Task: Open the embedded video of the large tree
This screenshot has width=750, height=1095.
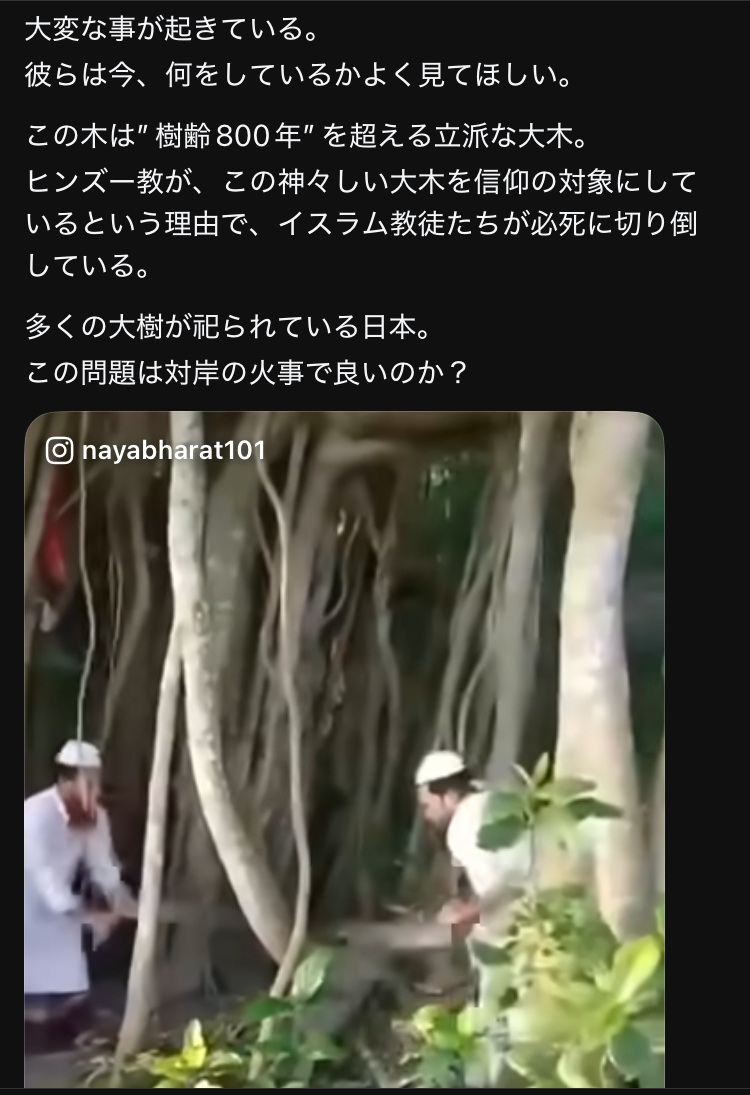Action: point(345,750)
